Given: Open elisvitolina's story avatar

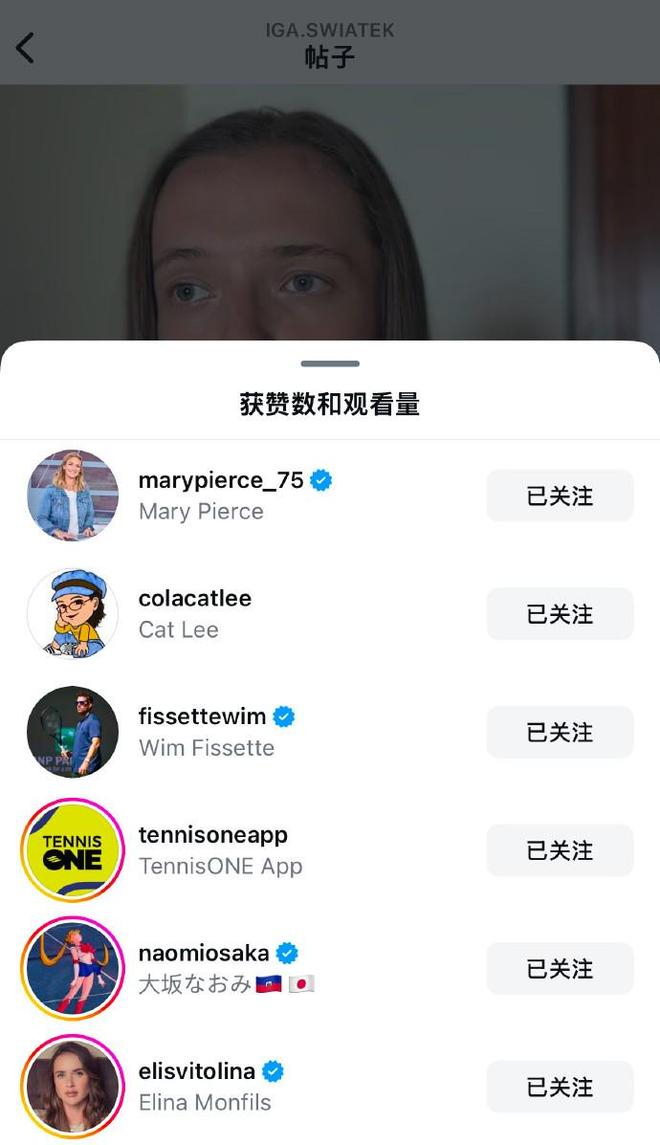Looking at the screenshot, I should pyautogui.click(x=72, y=1086).
